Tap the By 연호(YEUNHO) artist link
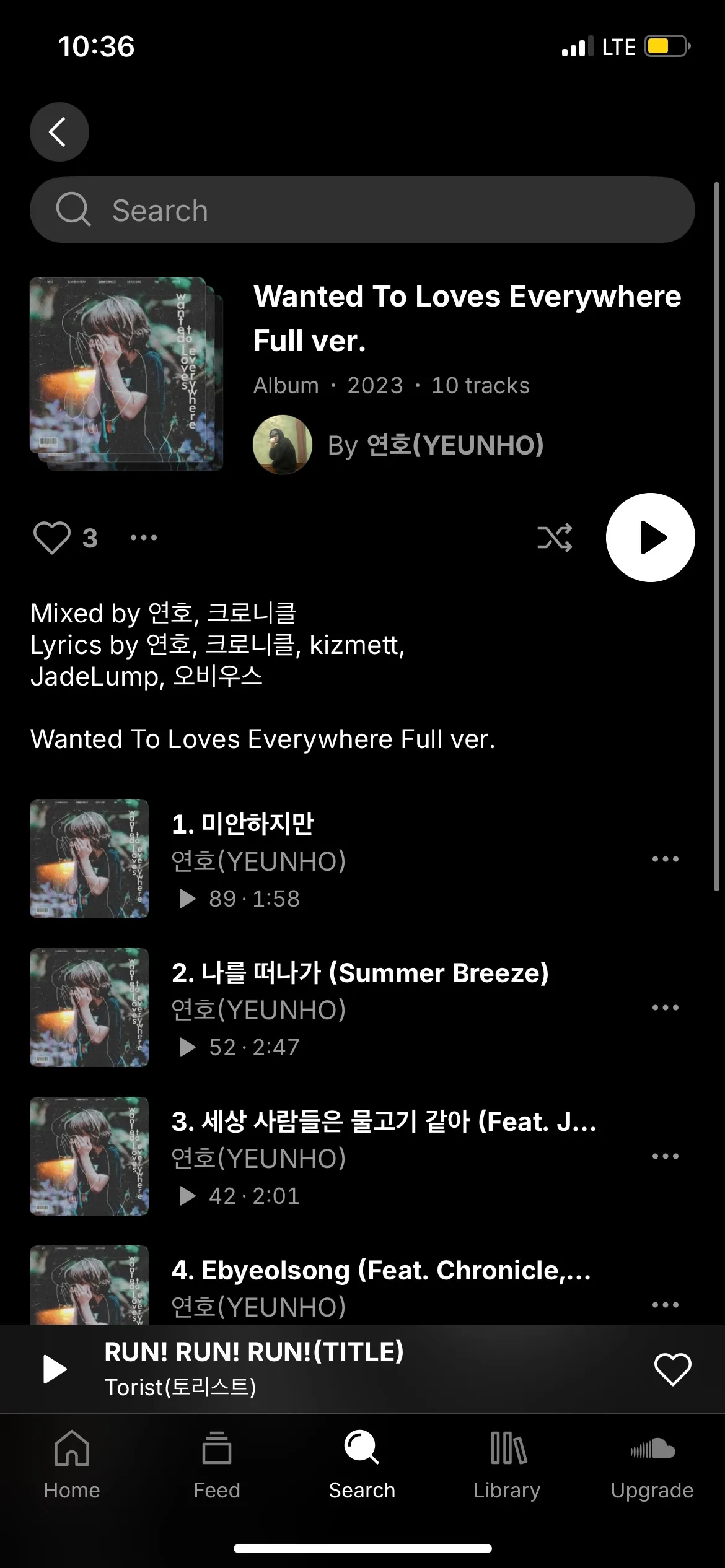 point(434,446)
